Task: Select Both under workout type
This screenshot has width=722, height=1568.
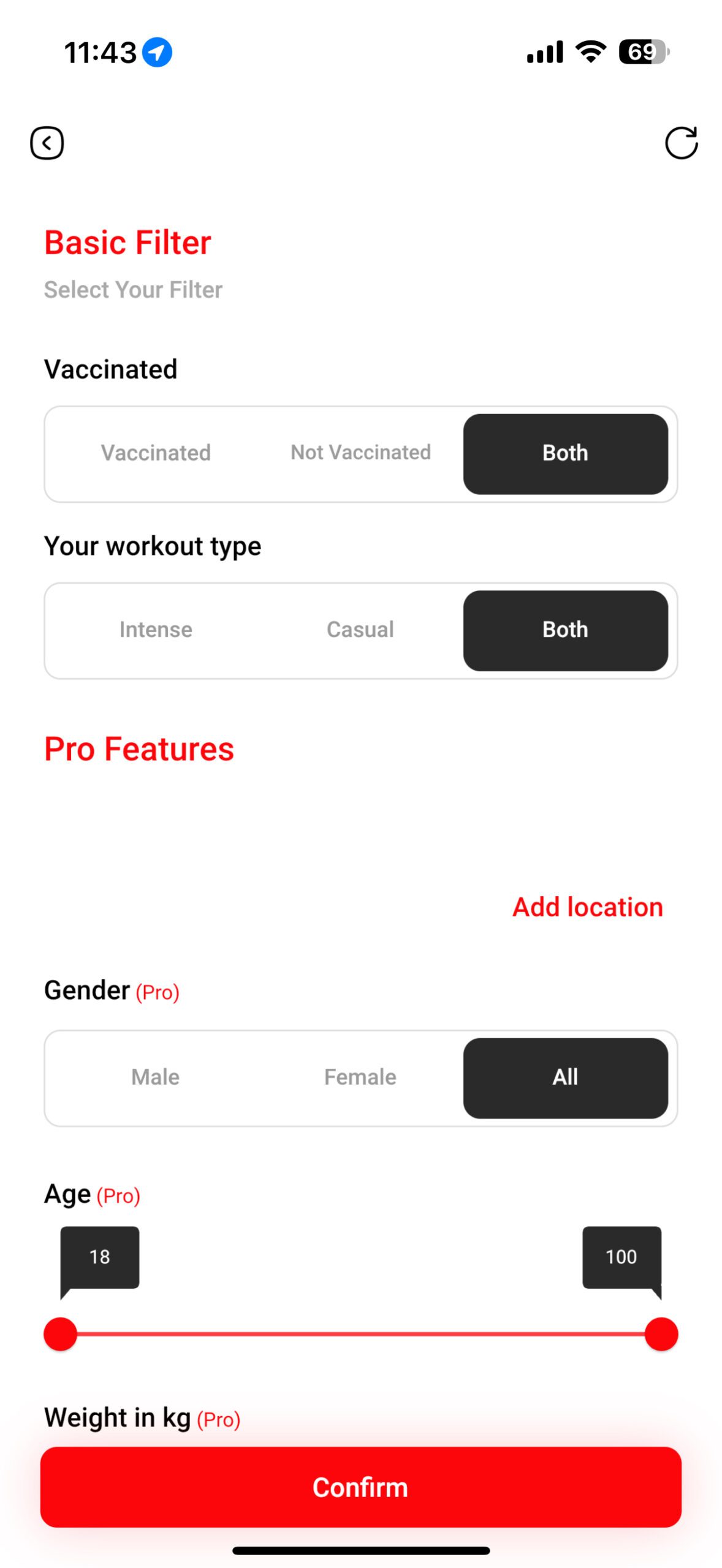Action: click(x=565, y=630)
